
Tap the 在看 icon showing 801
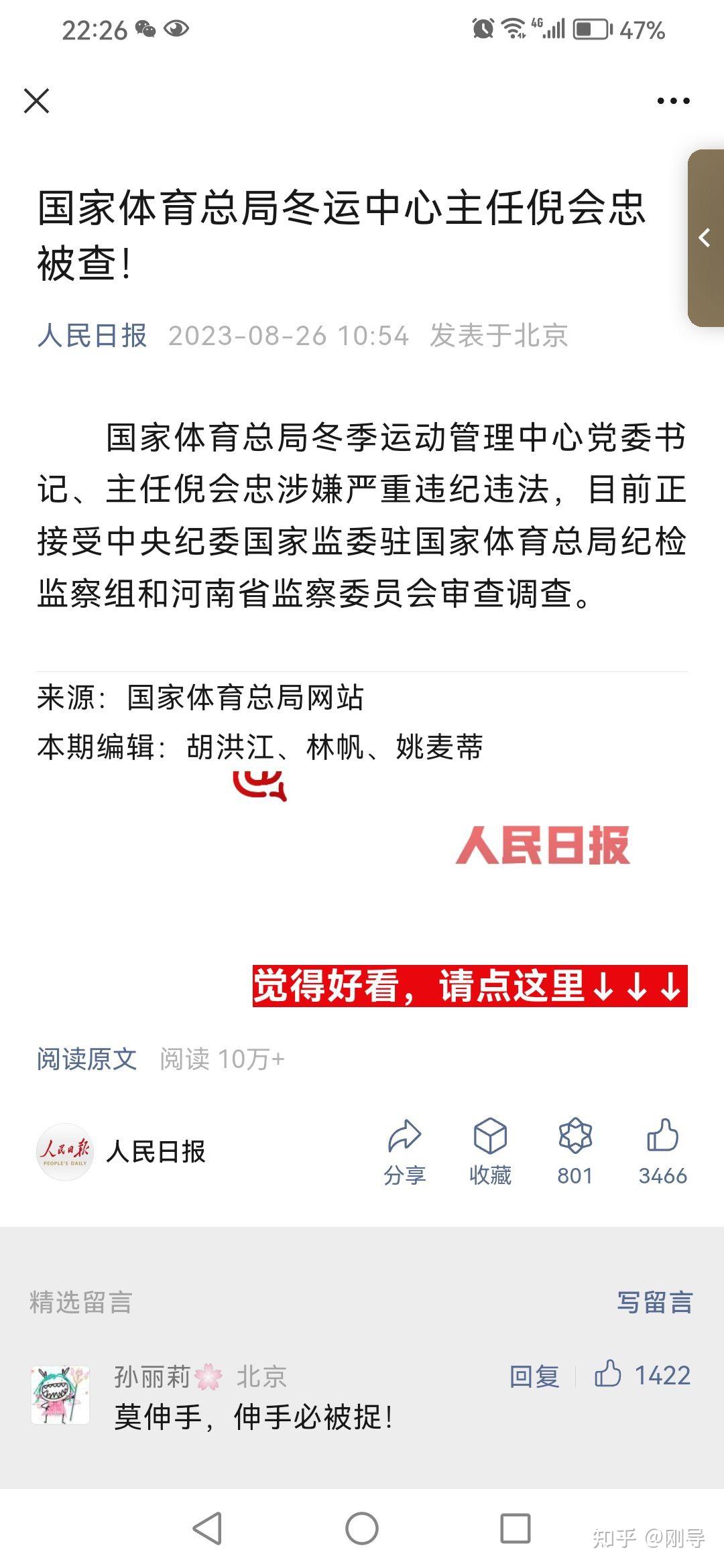coord(575,1150)
